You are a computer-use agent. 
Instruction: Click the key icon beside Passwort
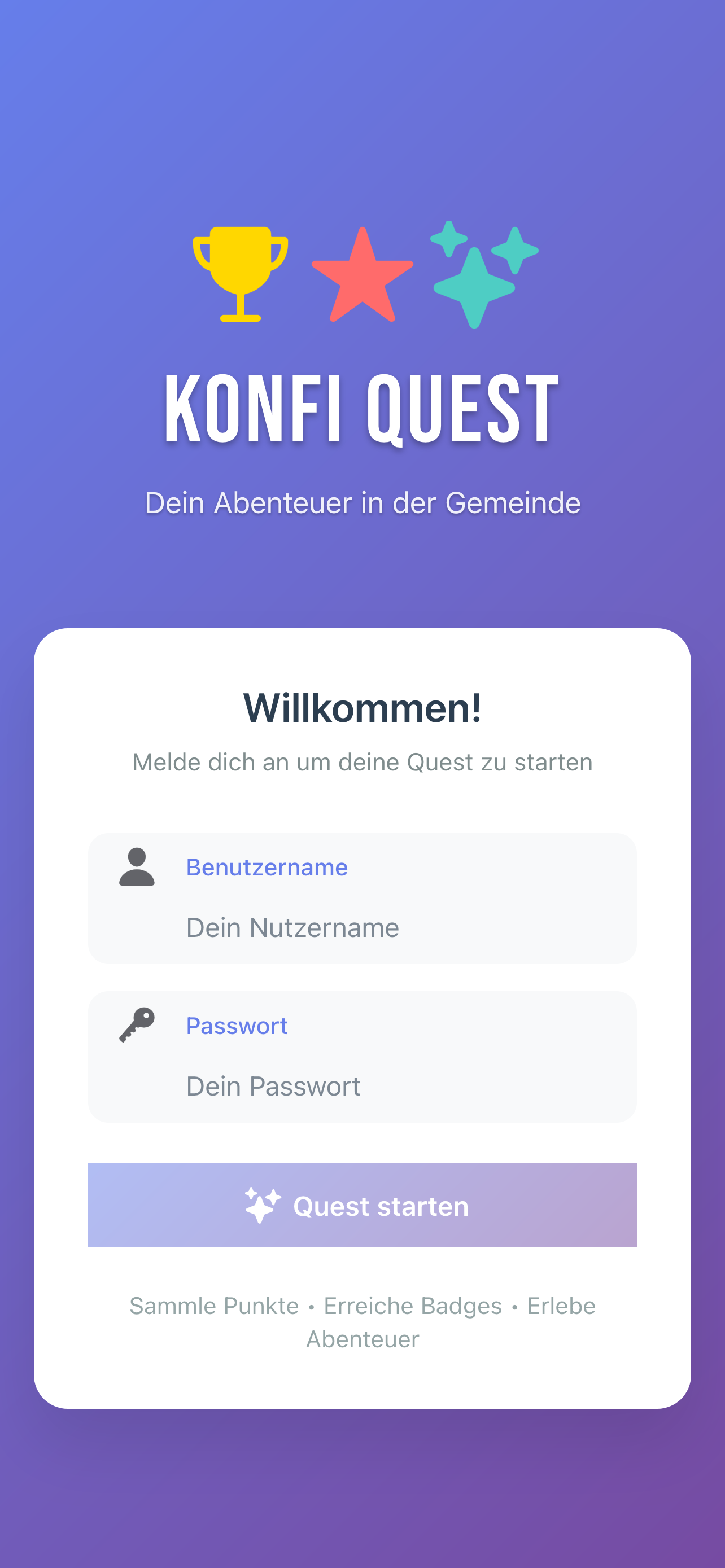click(x=138, y=1026)
